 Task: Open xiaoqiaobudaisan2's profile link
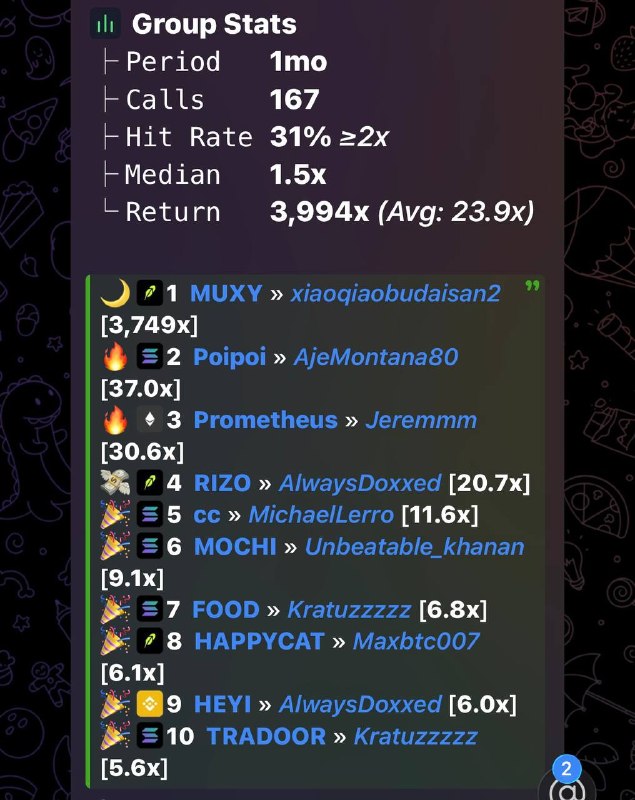click(x=395, y=294)
